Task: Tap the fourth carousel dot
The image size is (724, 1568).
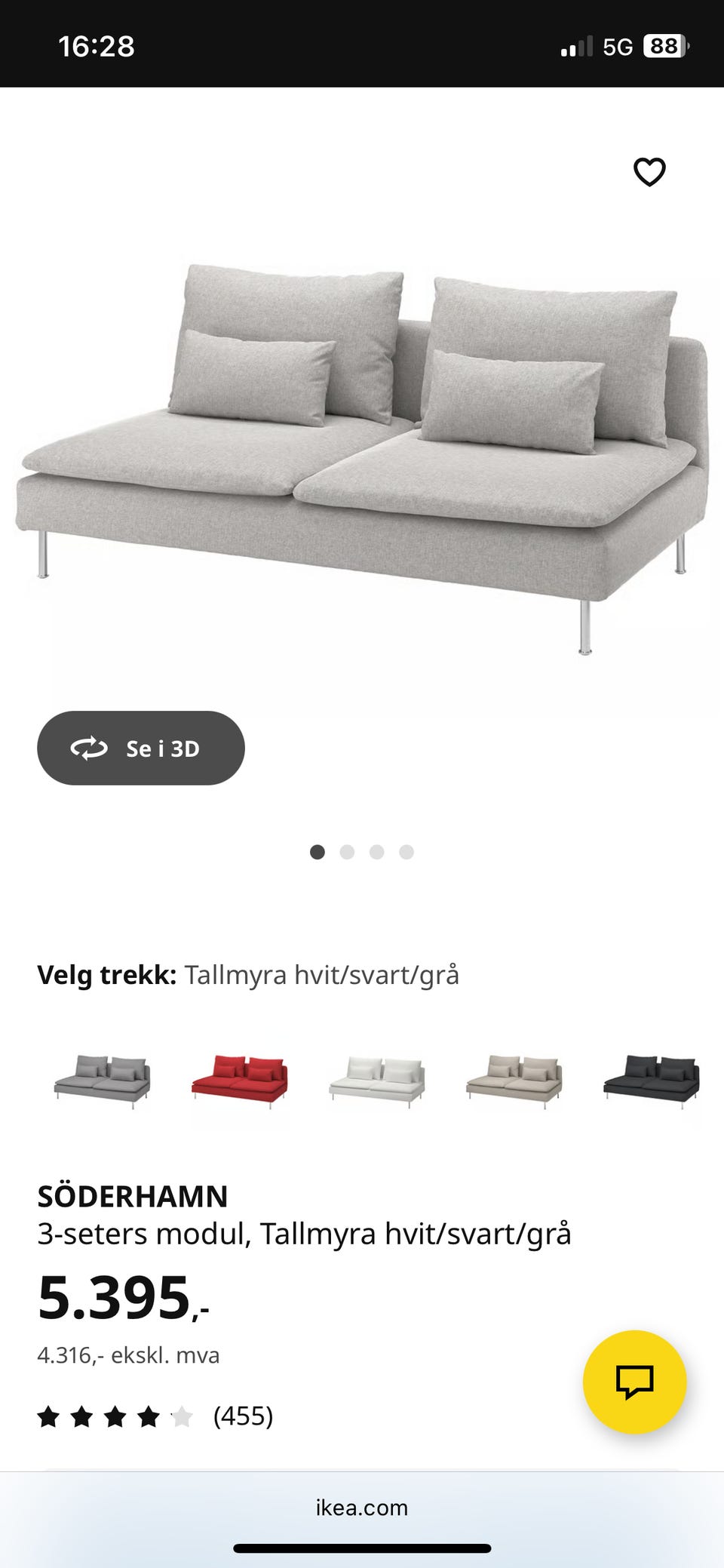Action: tap(407, 851)
